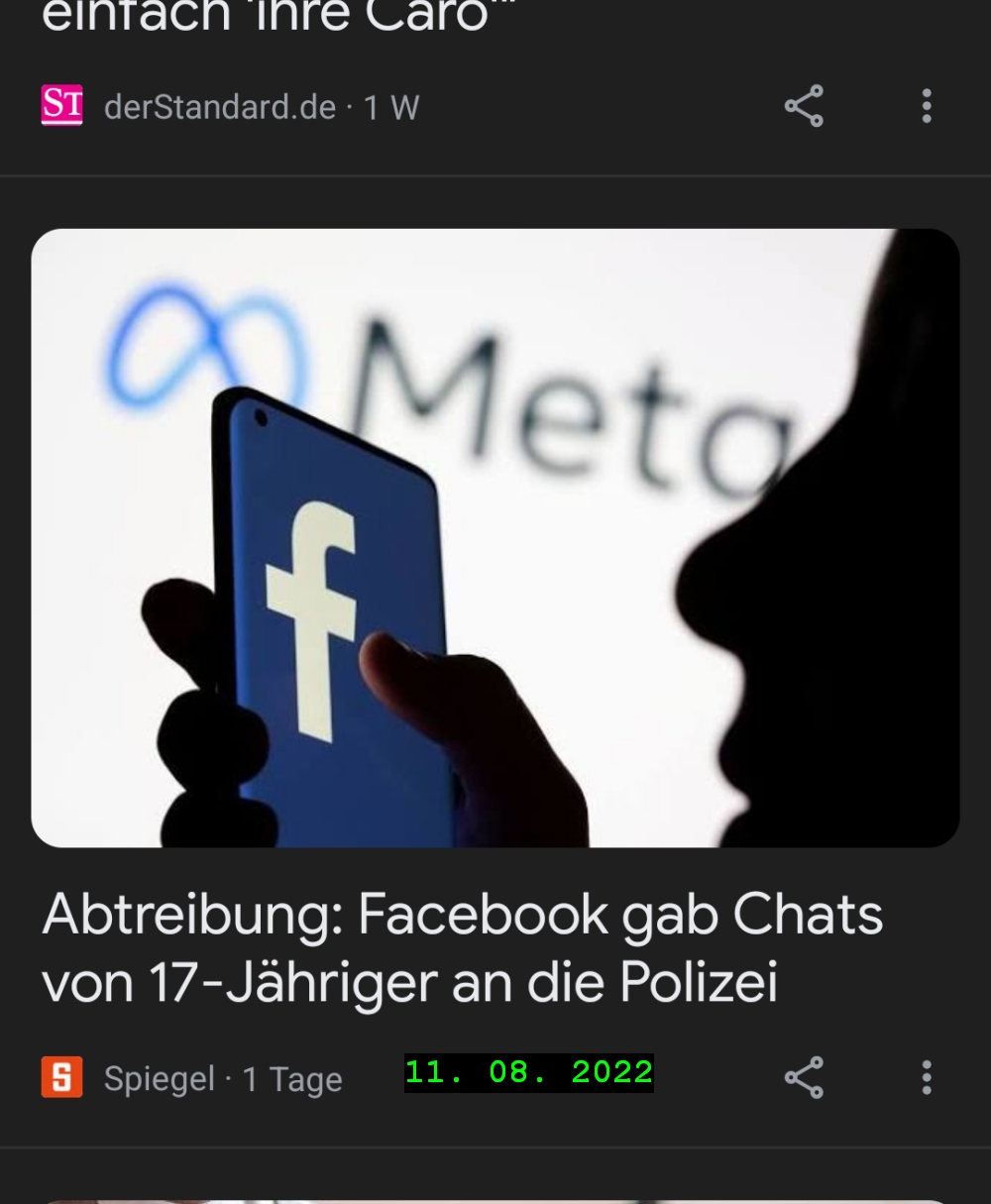Open overflow menu for derStandard.de article
Screen dimensions: 991x1204
tap(926, 106)
